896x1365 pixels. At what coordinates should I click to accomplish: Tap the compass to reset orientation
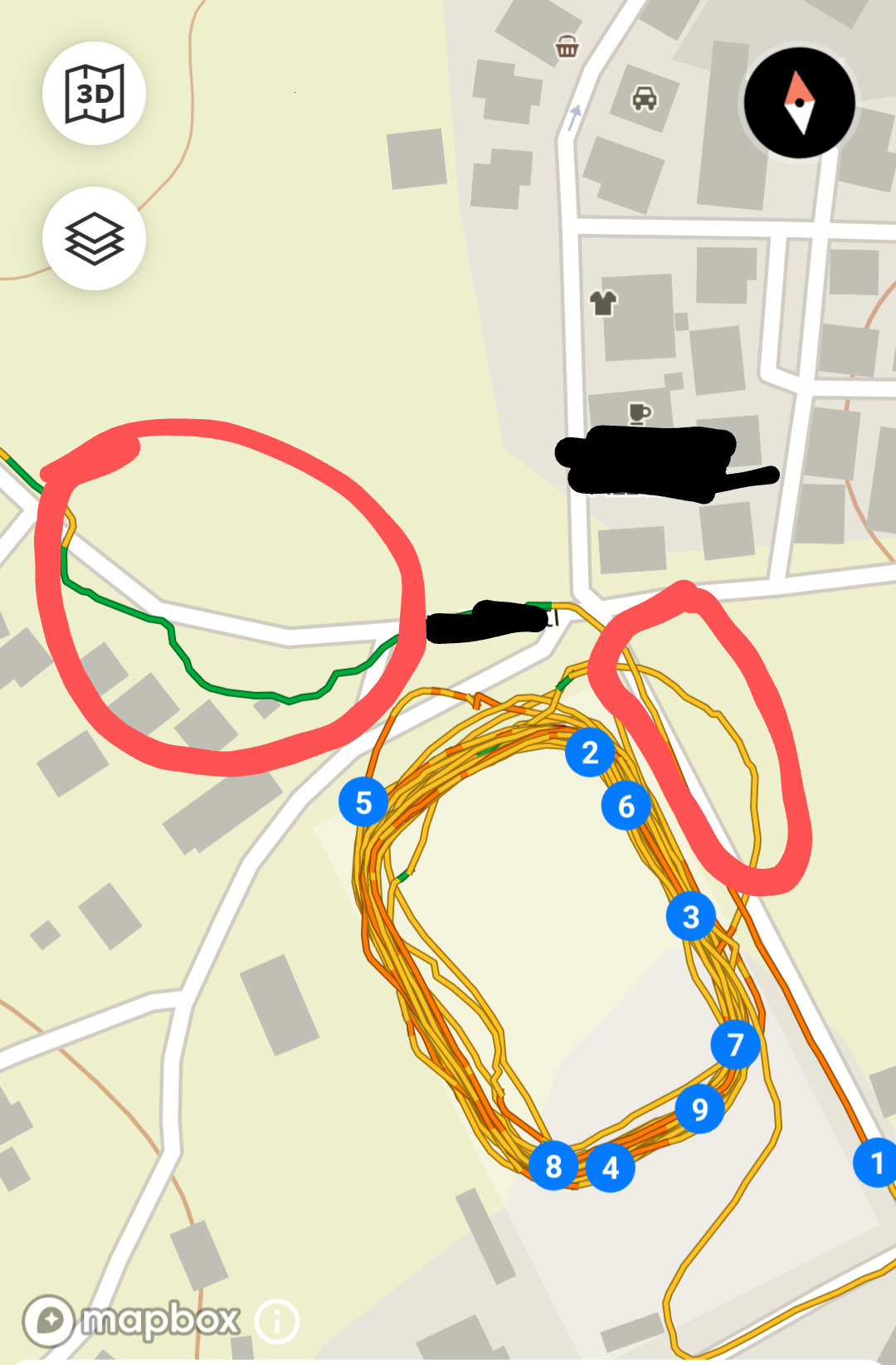tap(799, 103)
